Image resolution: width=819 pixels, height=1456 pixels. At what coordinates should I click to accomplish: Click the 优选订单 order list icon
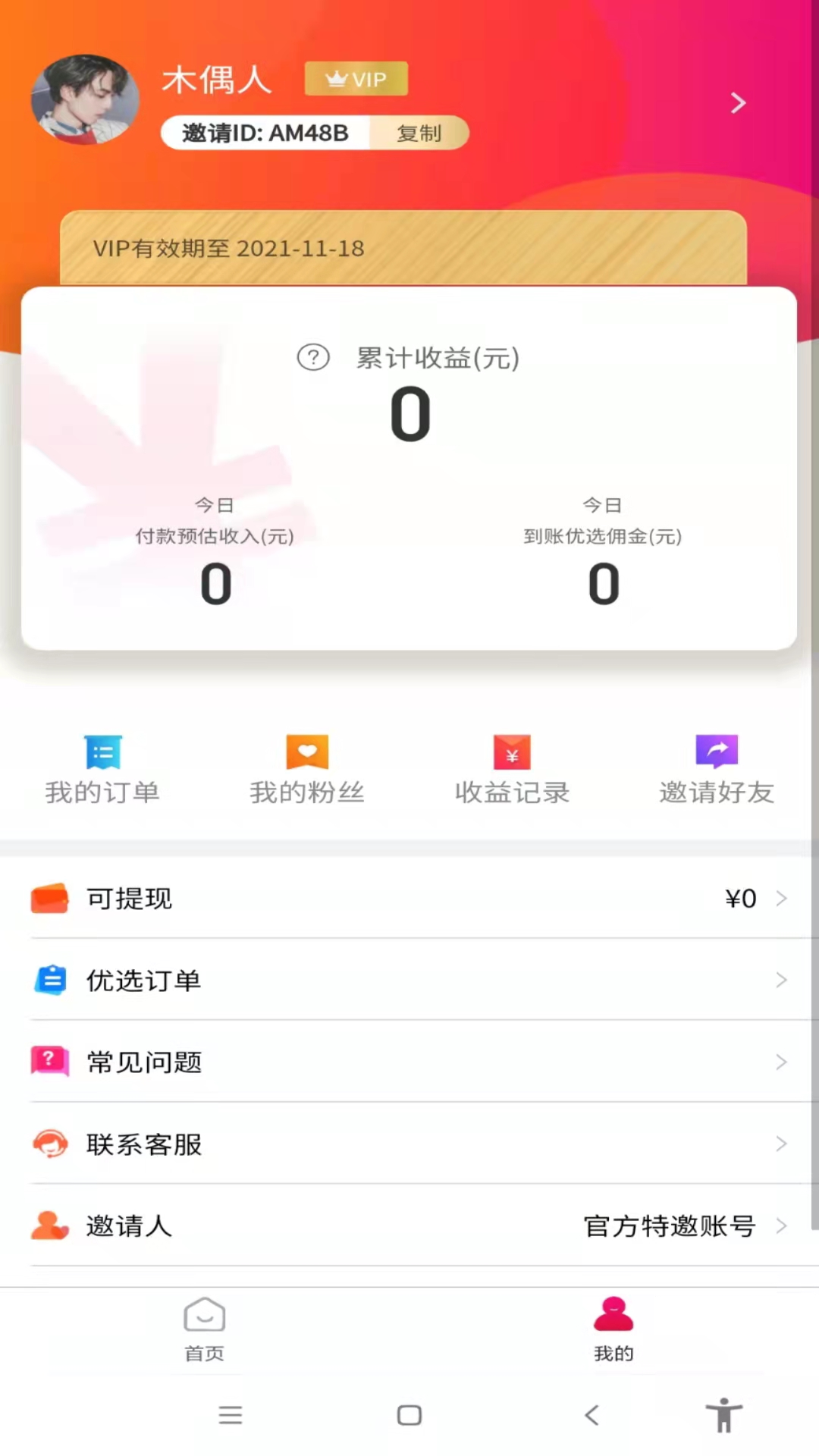[x=50, y=981]
